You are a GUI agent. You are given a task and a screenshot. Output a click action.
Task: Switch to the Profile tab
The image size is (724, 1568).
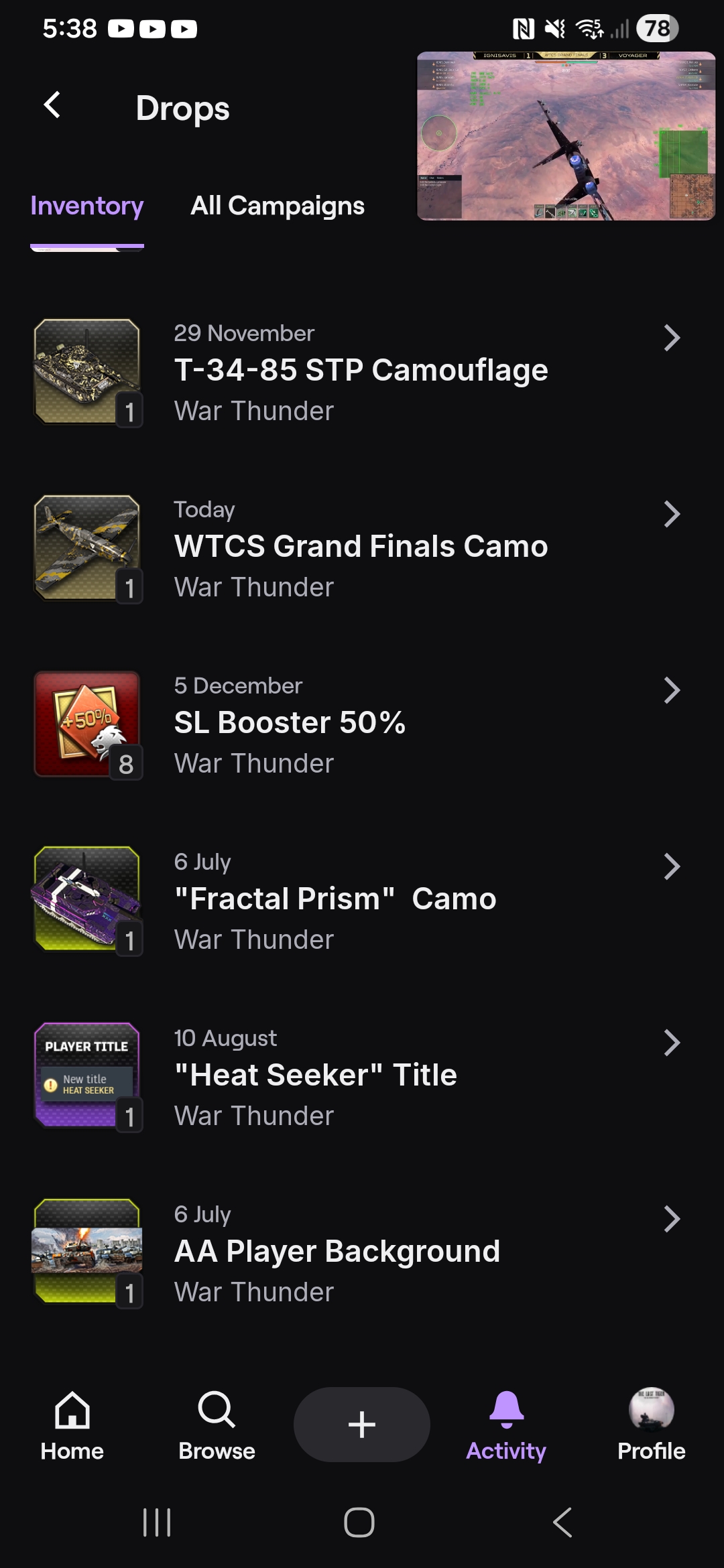(651, 1425)
